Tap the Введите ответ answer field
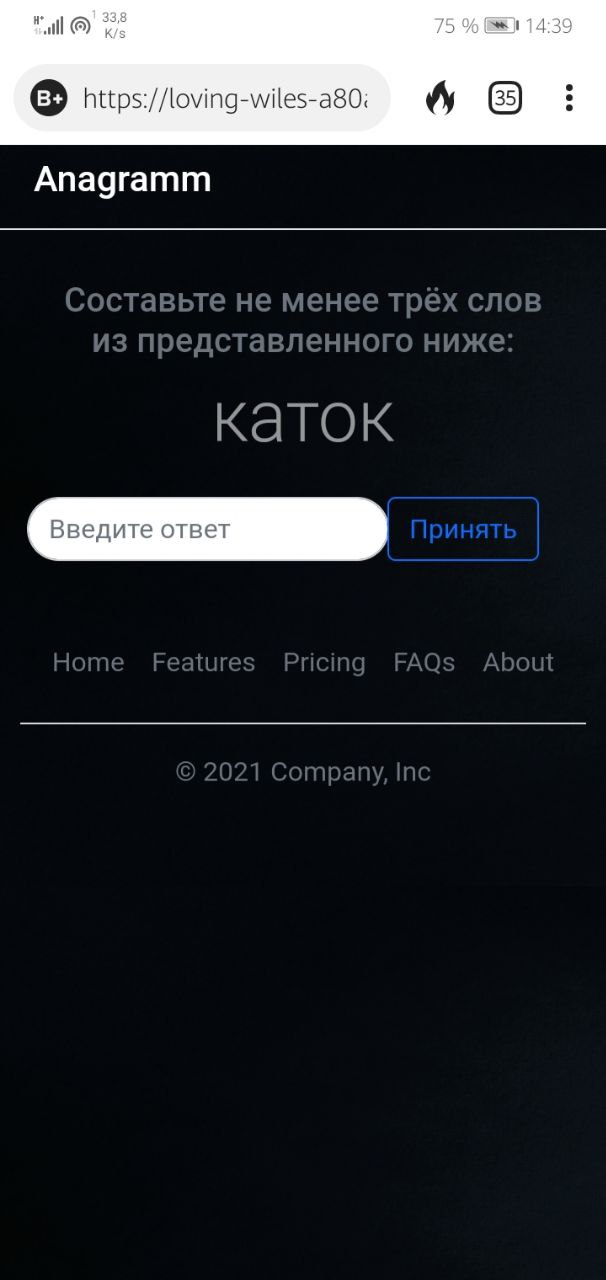606x1280 pixels. (x=207, y=529)
